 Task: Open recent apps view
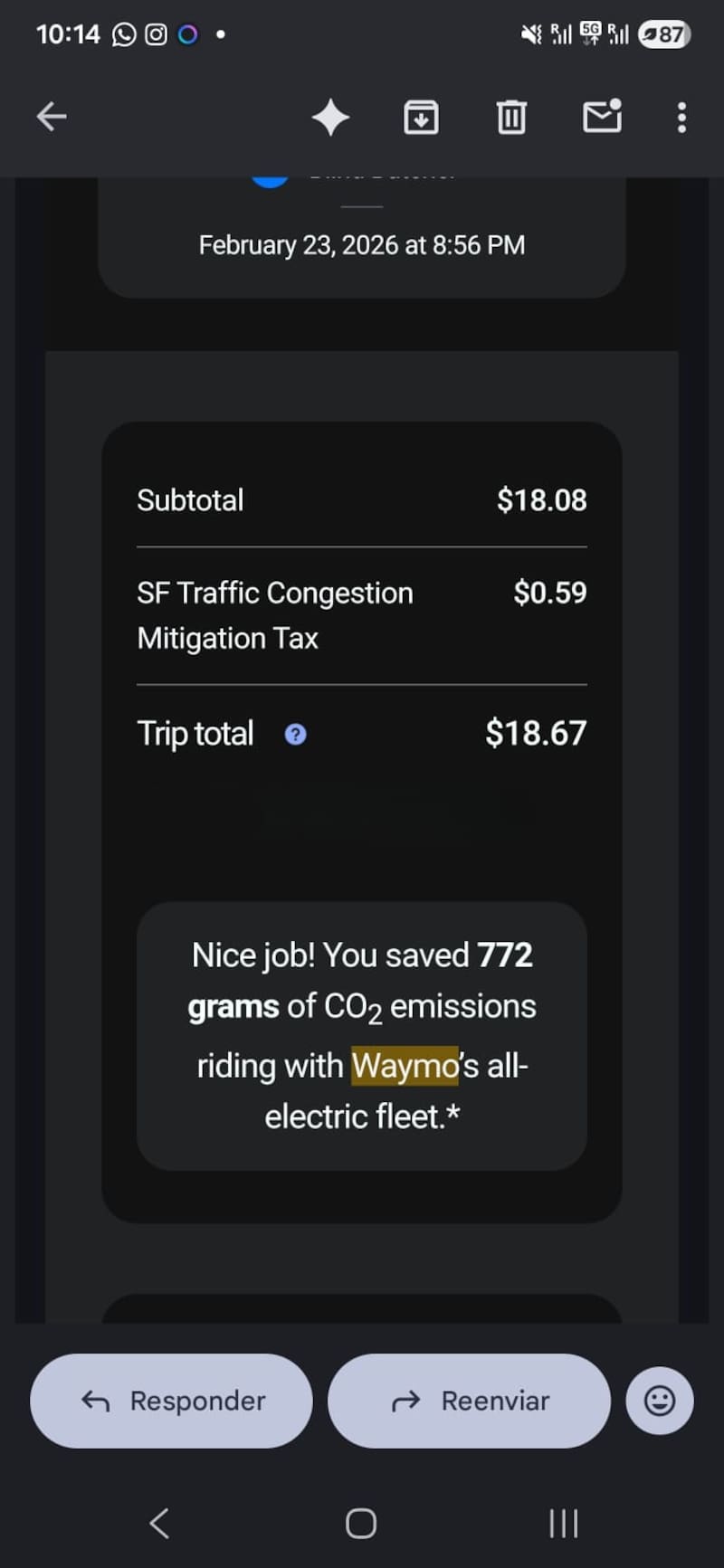coord(563,1524)
